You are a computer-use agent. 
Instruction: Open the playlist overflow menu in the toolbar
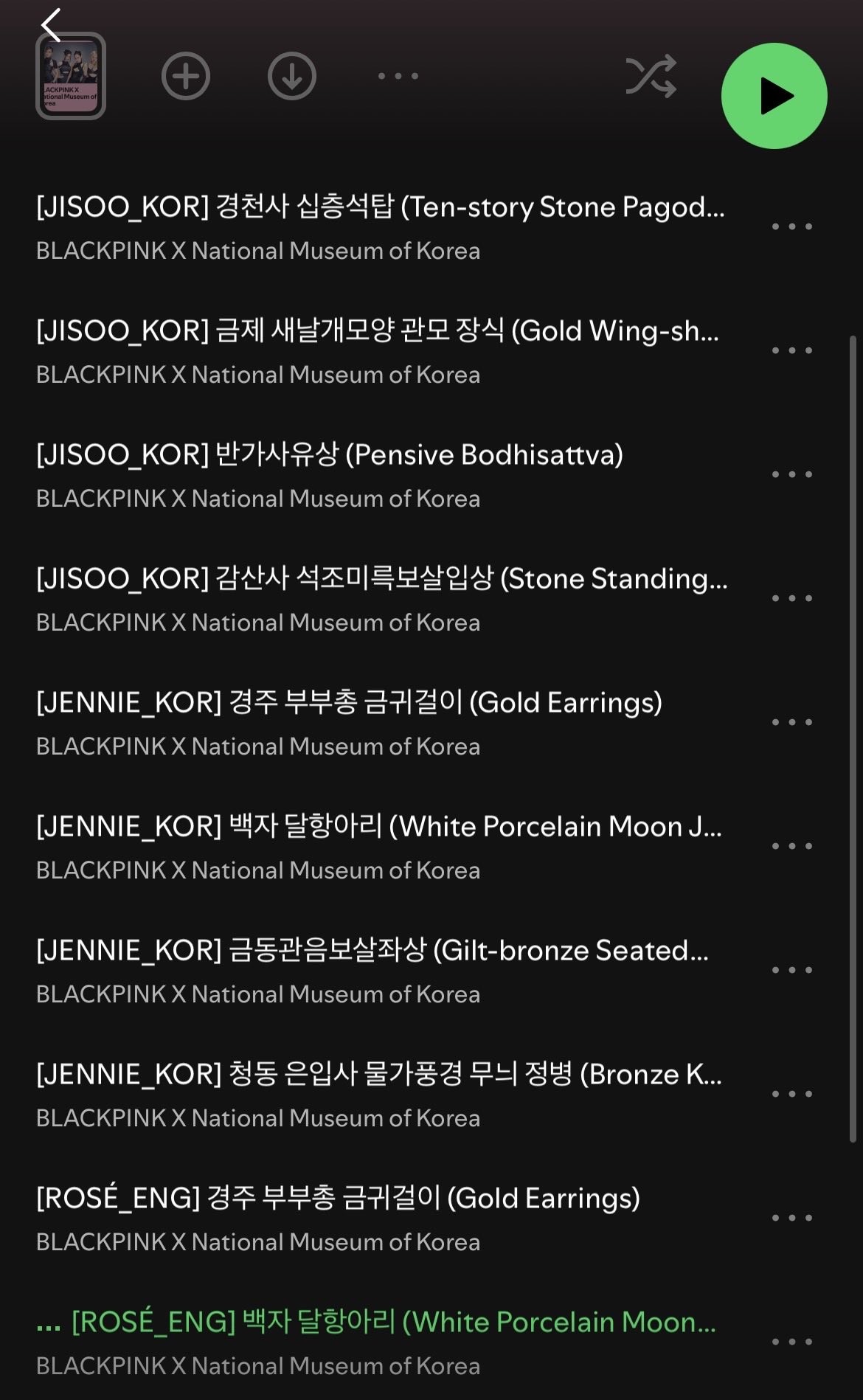pos(398,76)
